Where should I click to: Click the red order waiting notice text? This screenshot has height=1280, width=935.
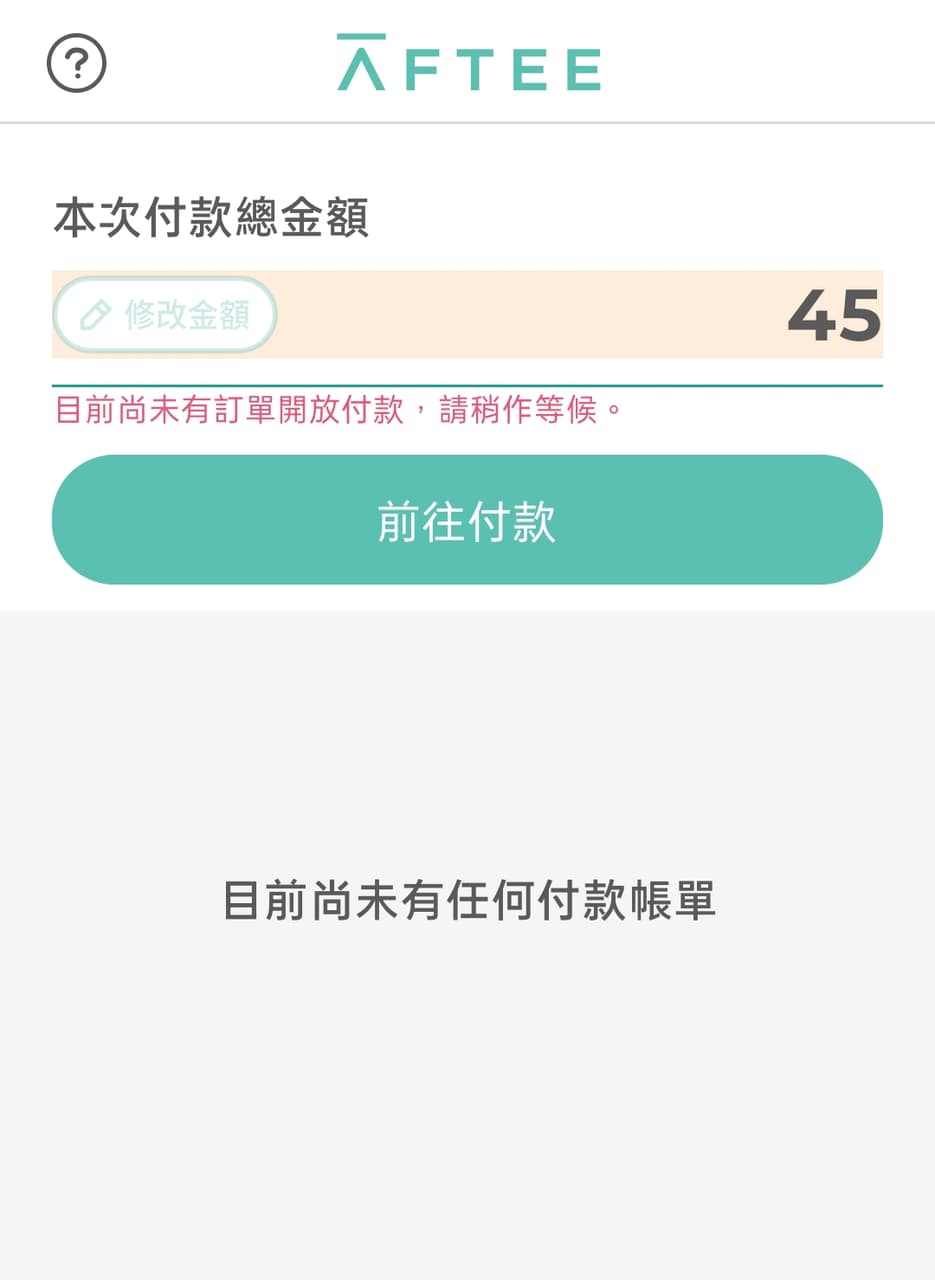337,410
